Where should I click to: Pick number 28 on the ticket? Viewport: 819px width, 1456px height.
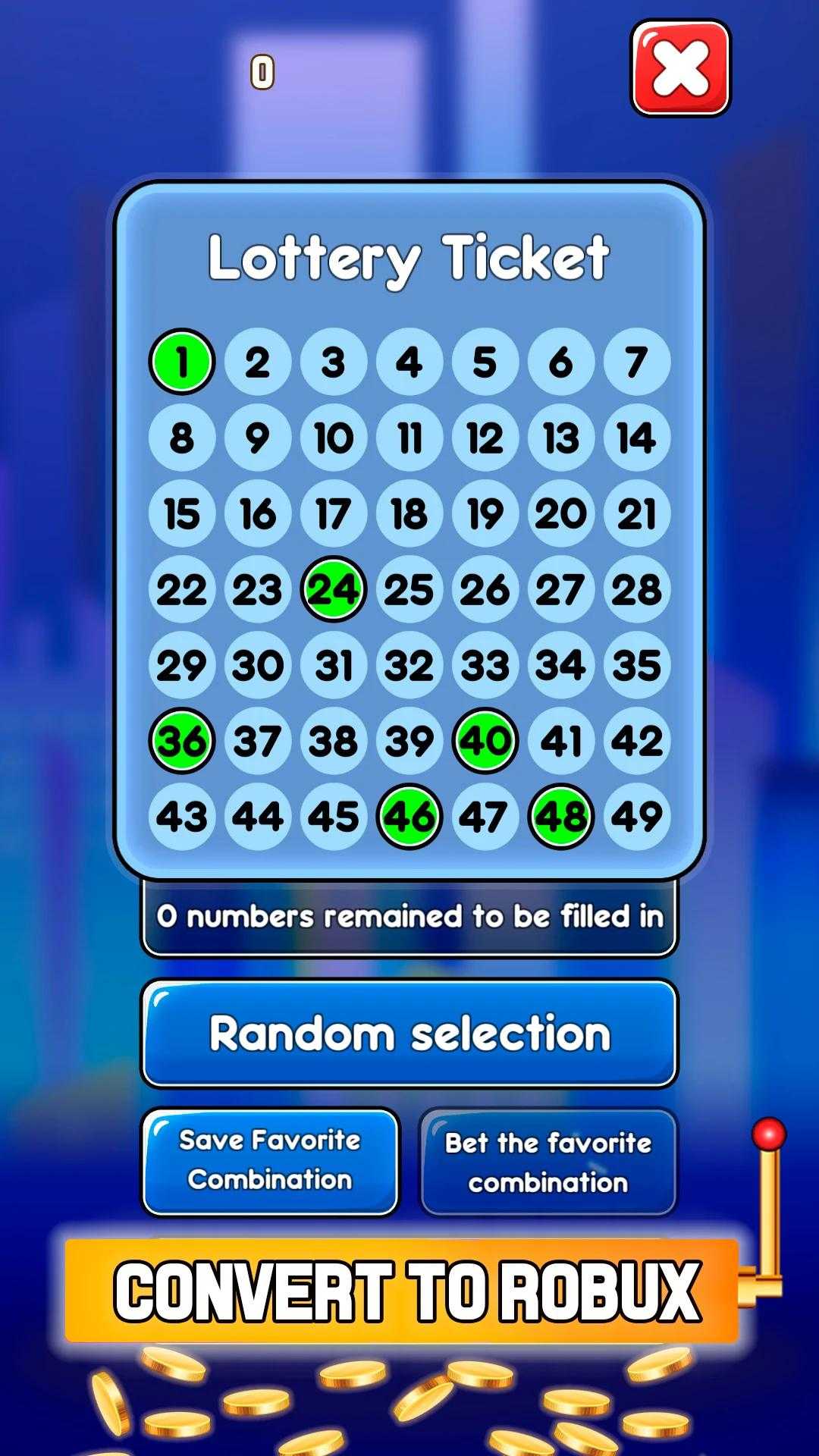coord(636,589)
